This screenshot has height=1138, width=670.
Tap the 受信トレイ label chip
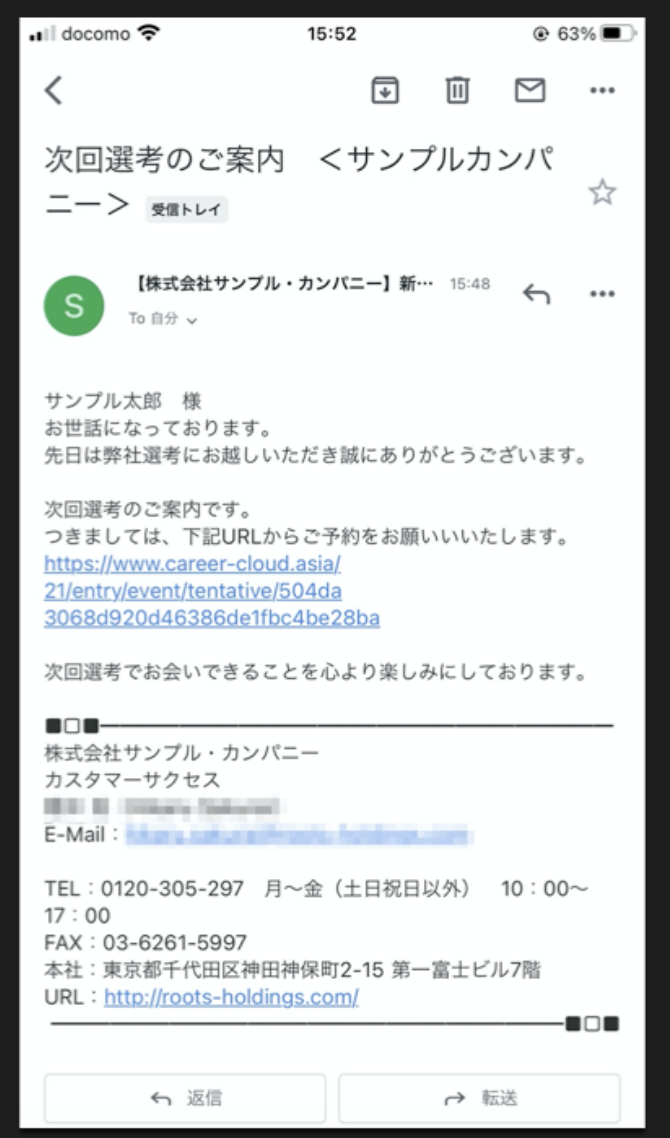tap(187, 210)
